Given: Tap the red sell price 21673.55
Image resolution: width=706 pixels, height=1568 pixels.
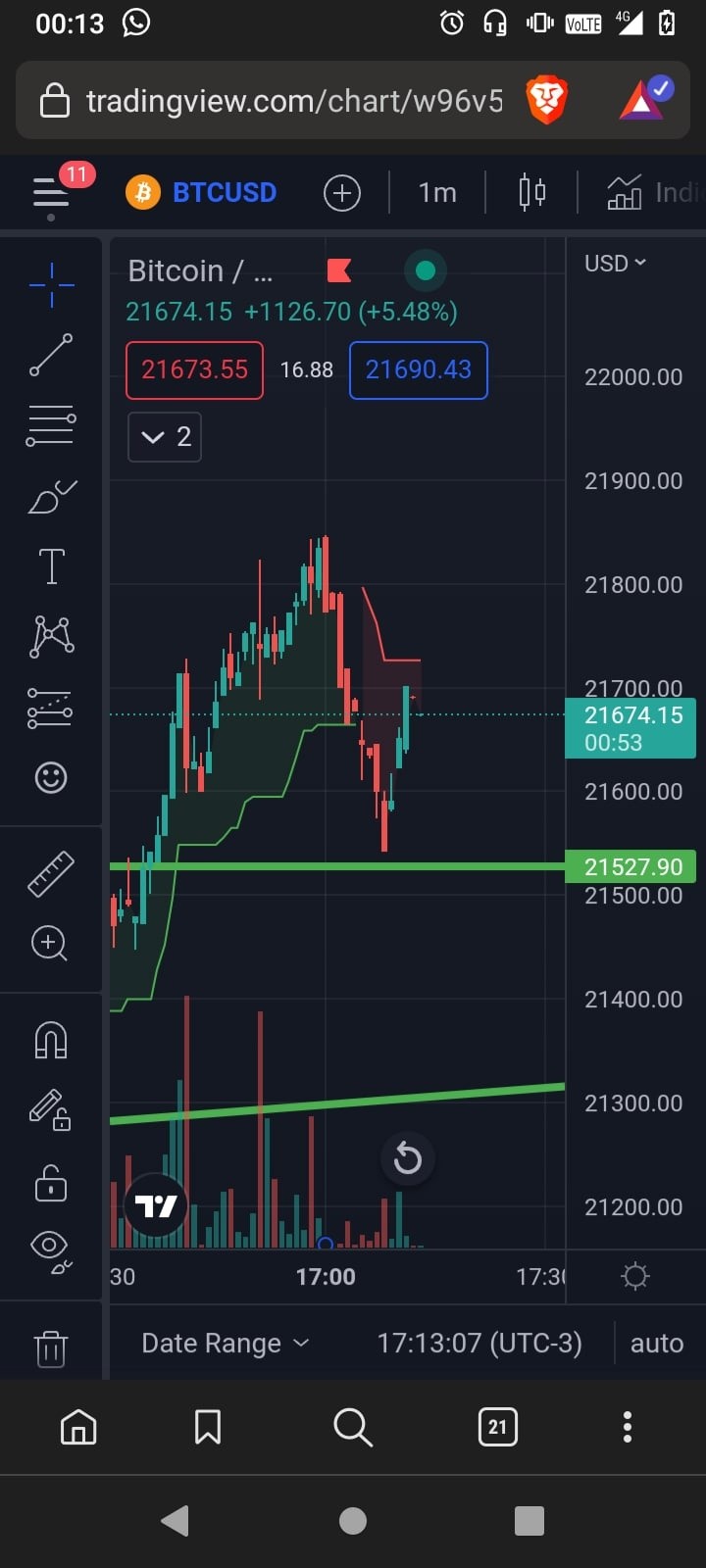Looking at the screenshot, I should click(x=194, y=369).
